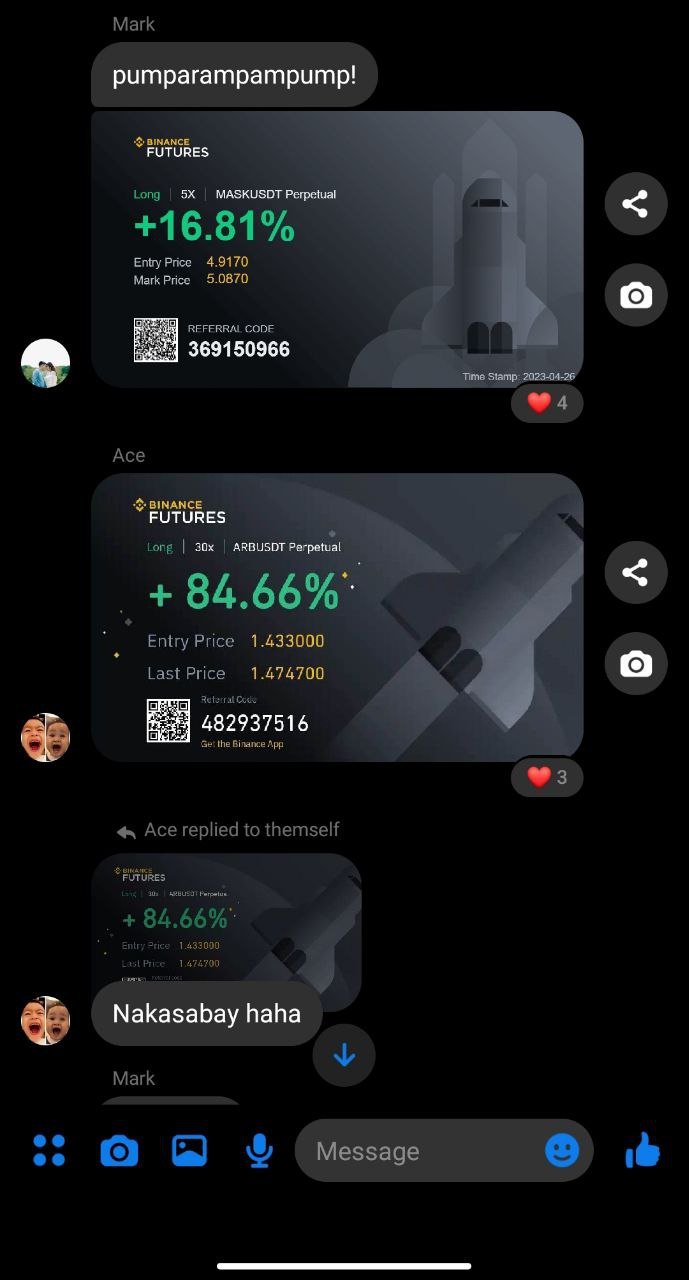This screenshot has height=1280, width=689.
Task: Open the replied-to image above Nakasabay haha
Action: (x=226, y=915)
